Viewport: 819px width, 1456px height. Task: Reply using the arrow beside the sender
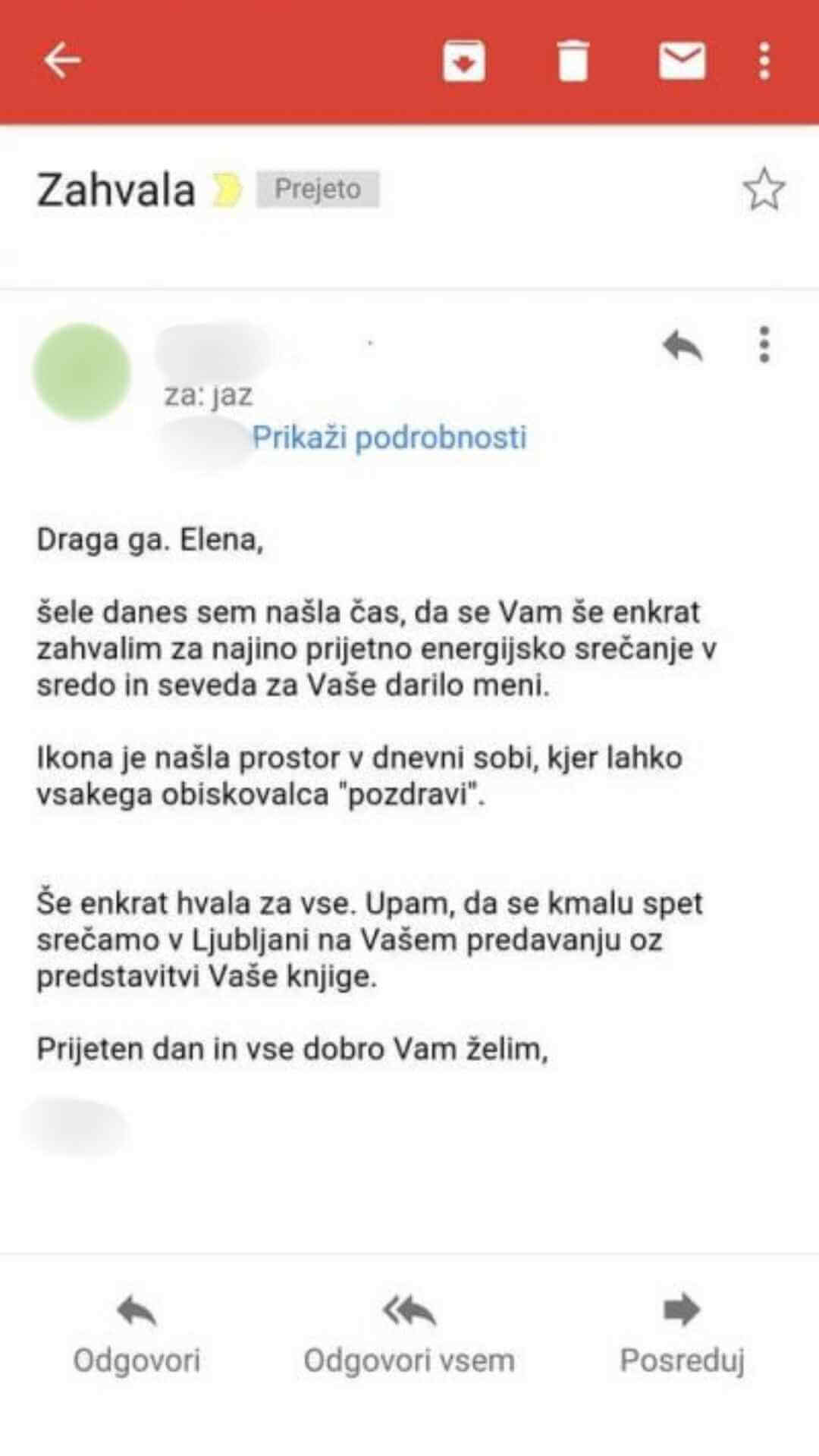point(682,346)
